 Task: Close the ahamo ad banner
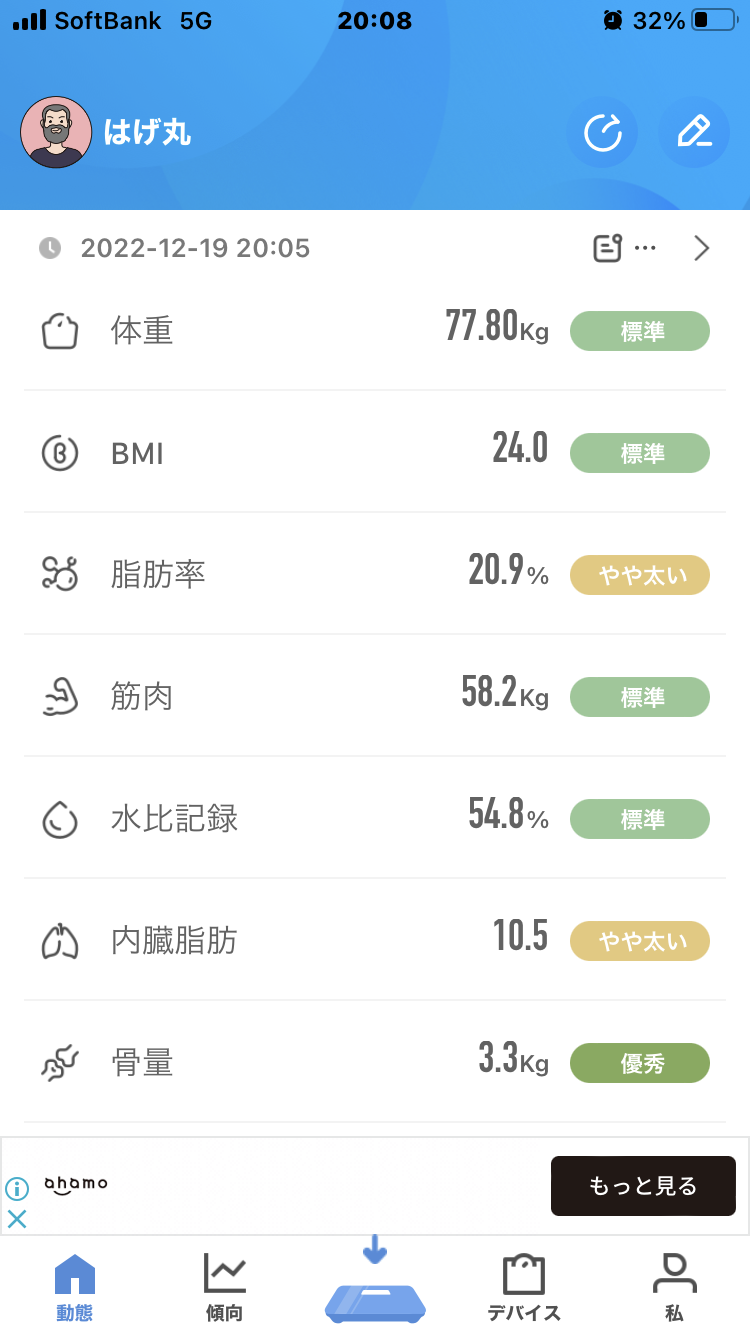click(17, 1219)
